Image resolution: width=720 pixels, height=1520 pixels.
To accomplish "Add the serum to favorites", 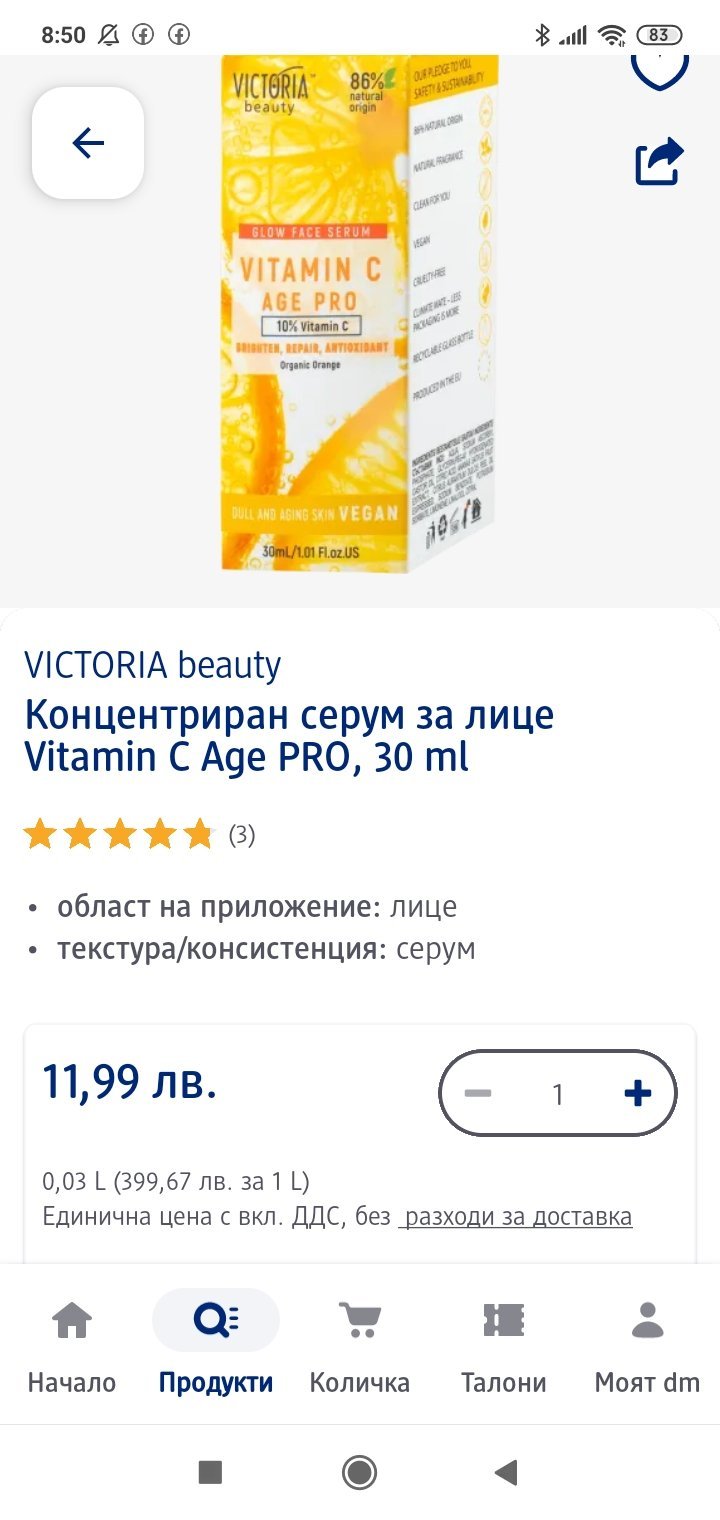I will click(659, 70).
